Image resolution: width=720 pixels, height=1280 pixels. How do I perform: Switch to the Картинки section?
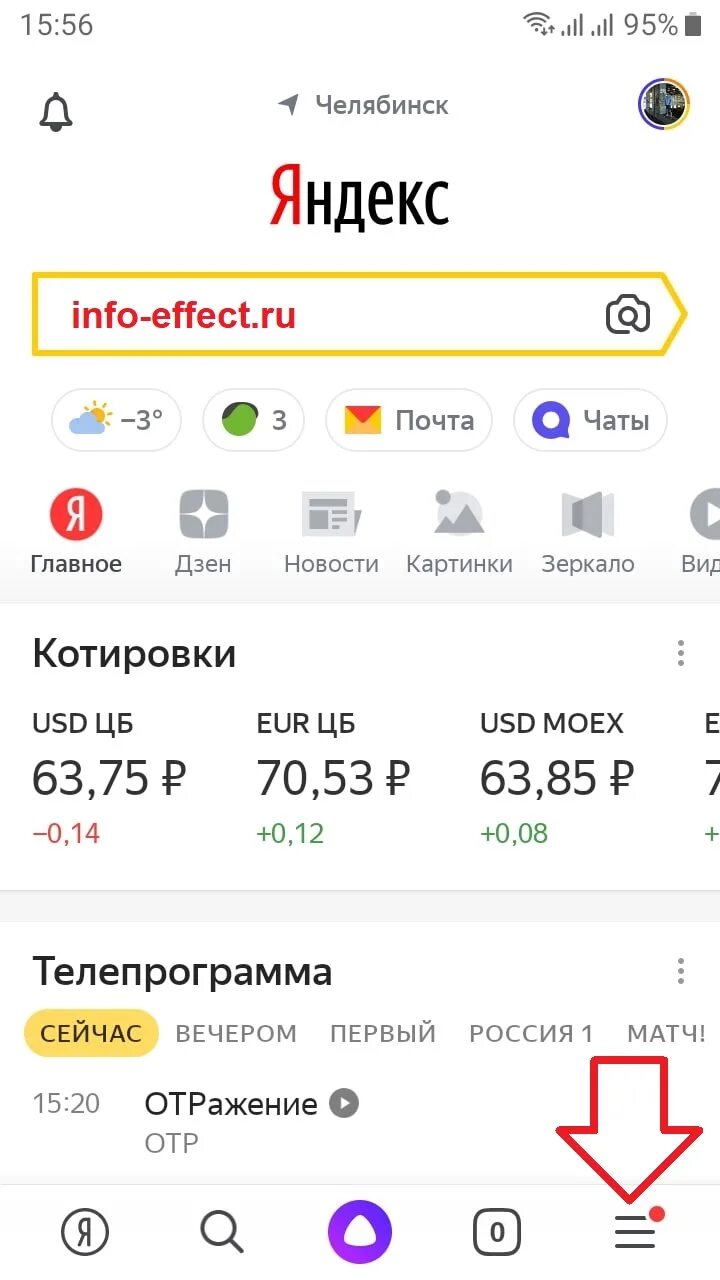tap(459, 533)
